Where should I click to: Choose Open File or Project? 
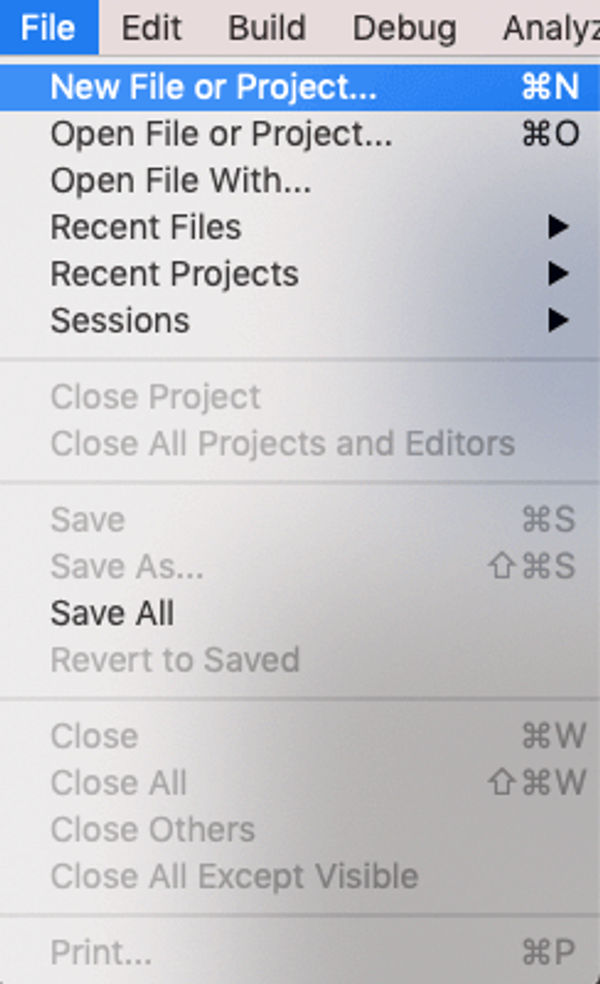(221, 134)
